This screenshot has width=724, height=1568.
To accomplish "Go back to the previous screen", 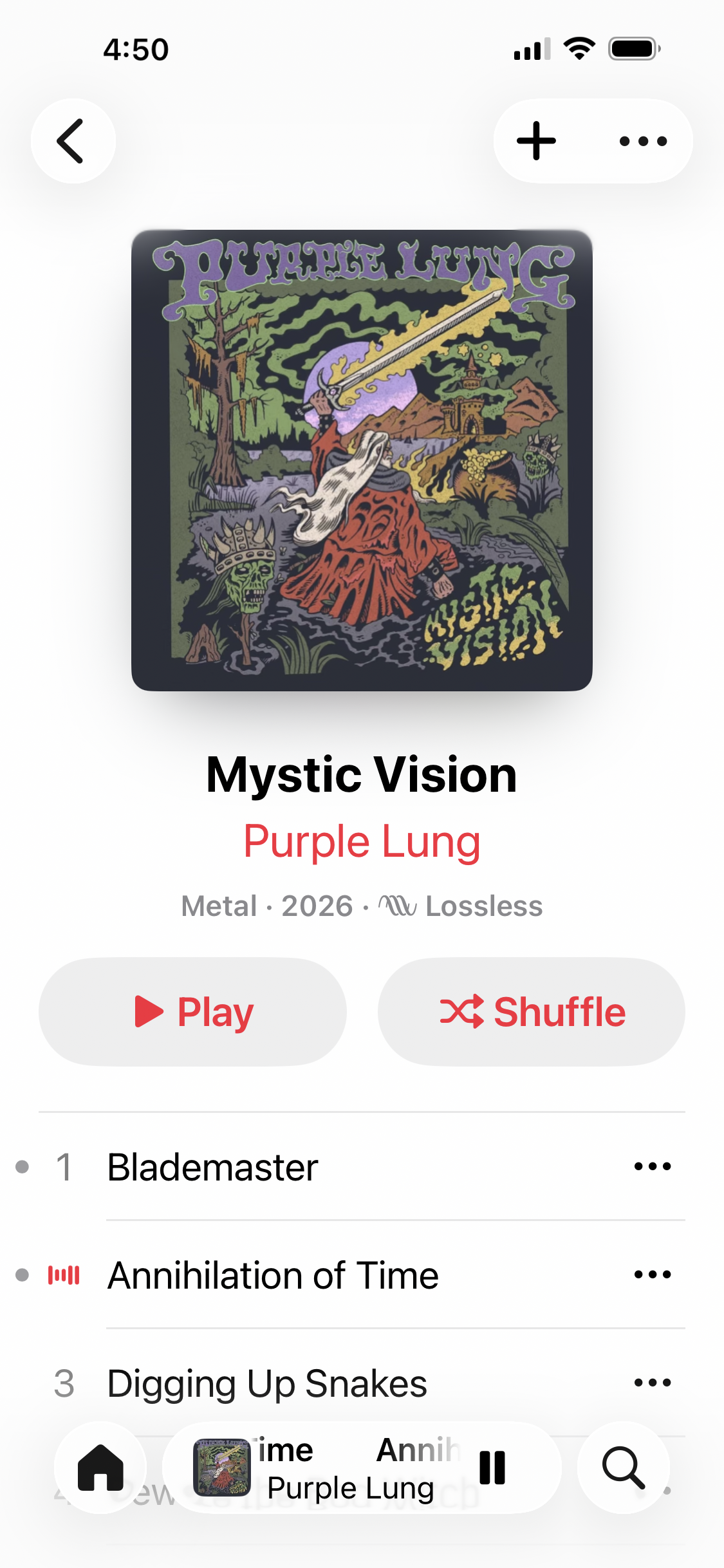I will [x=73, y=141].
